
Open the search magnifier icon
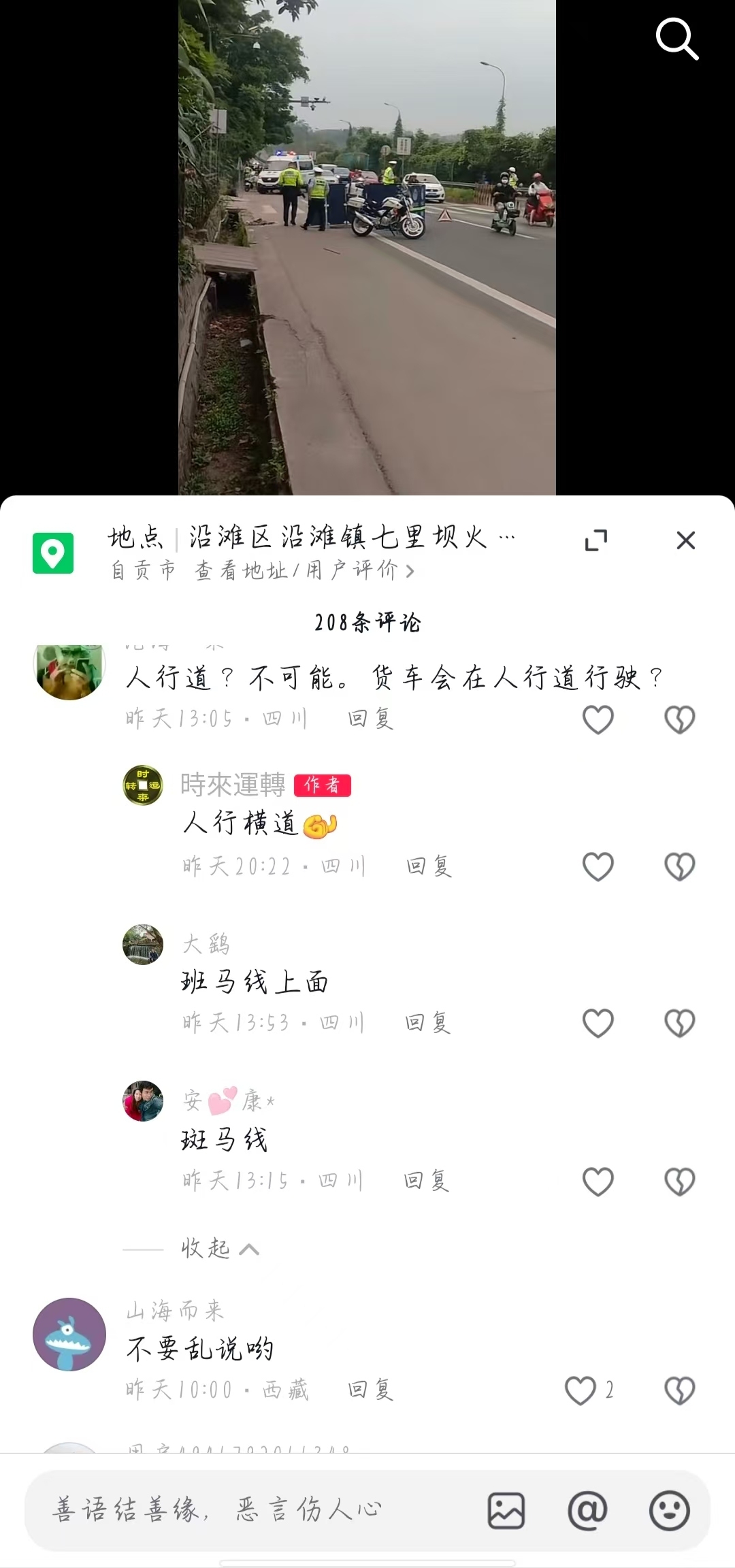677,39
